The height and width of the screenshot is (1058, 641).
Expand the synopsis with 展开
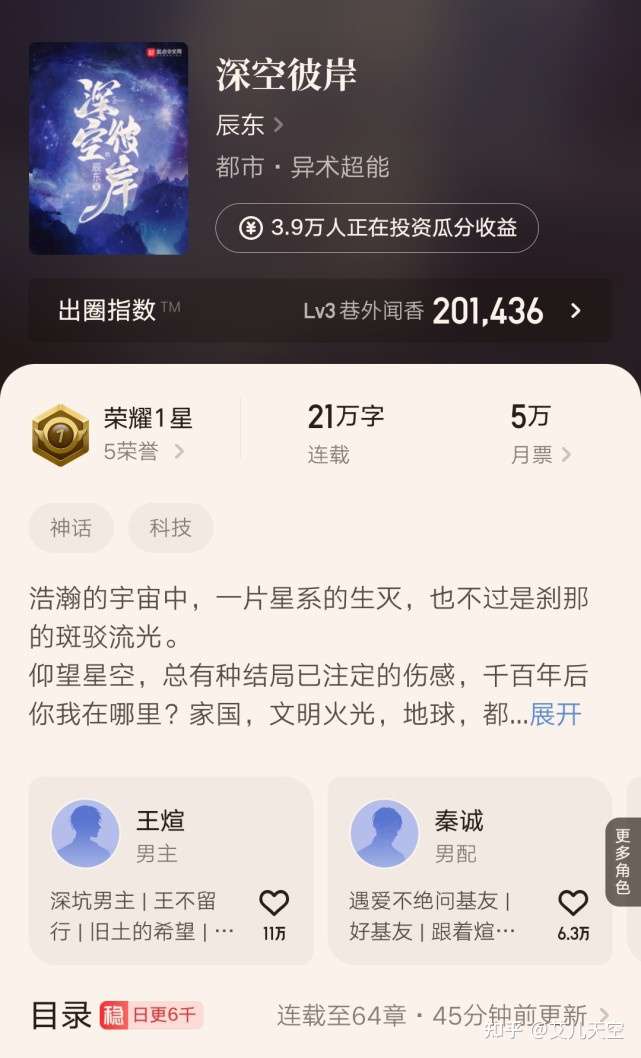pos(555,714)
